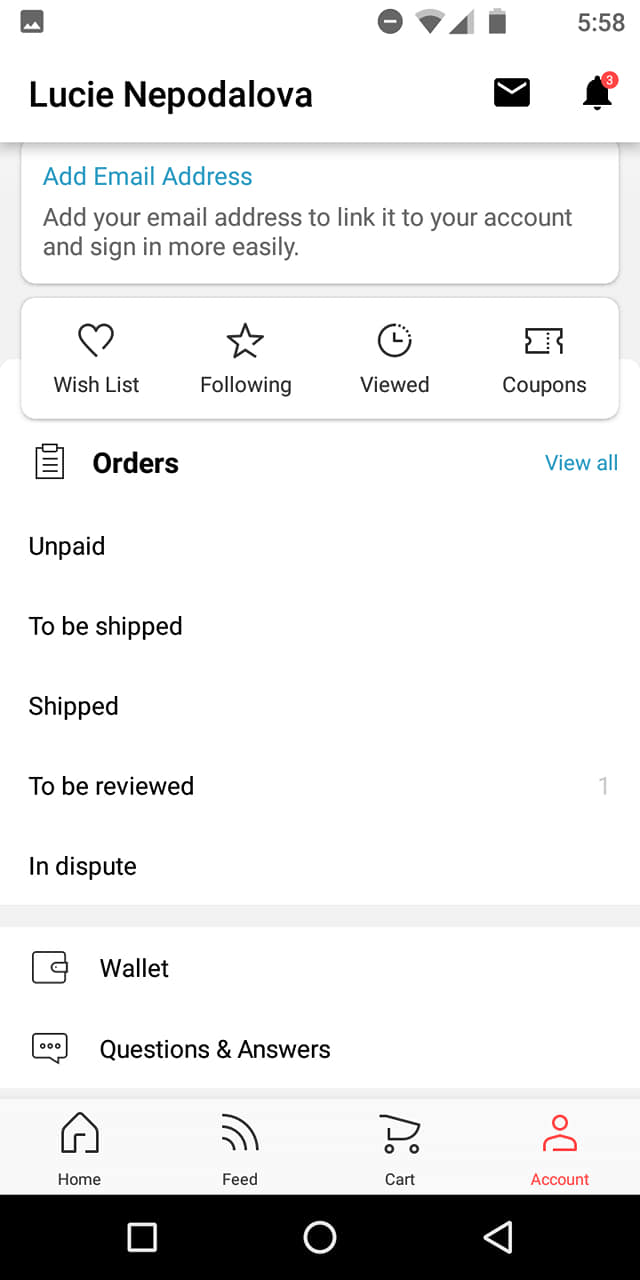
Task: Switch to the Home tab
Action: click(79, 1148)
